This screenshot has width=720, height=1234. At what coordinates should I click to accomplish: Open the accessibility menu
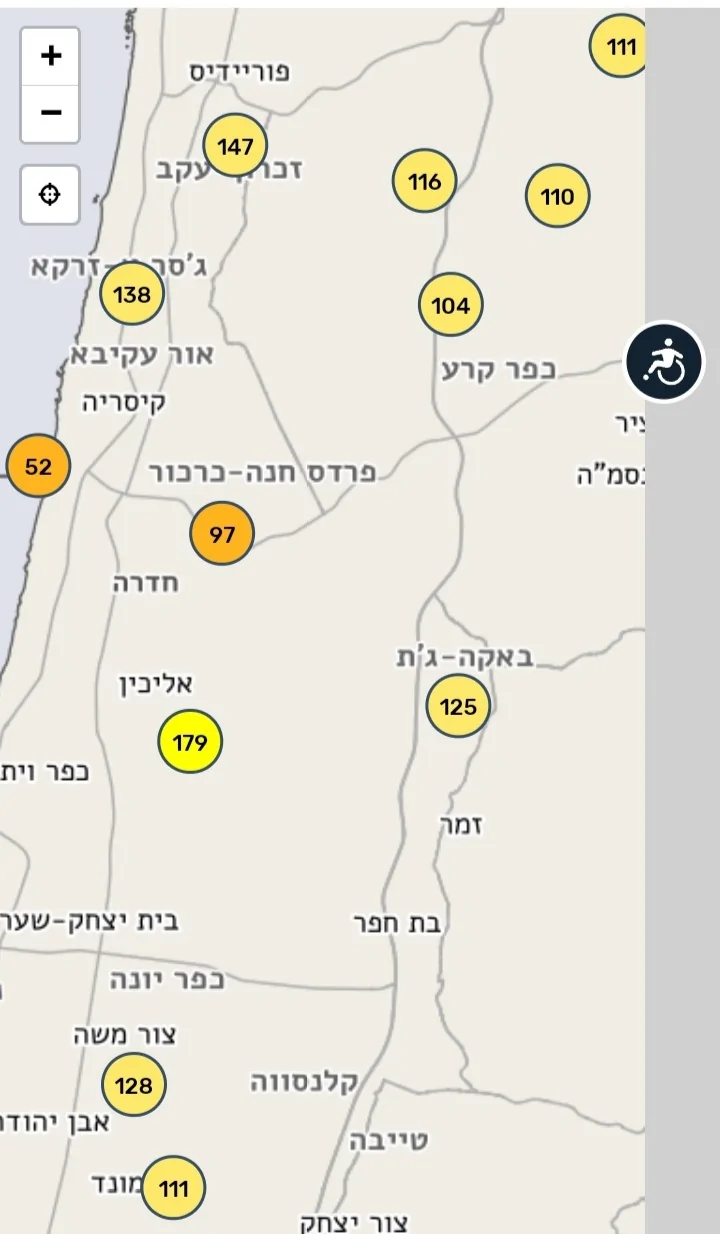pos(665,362)
